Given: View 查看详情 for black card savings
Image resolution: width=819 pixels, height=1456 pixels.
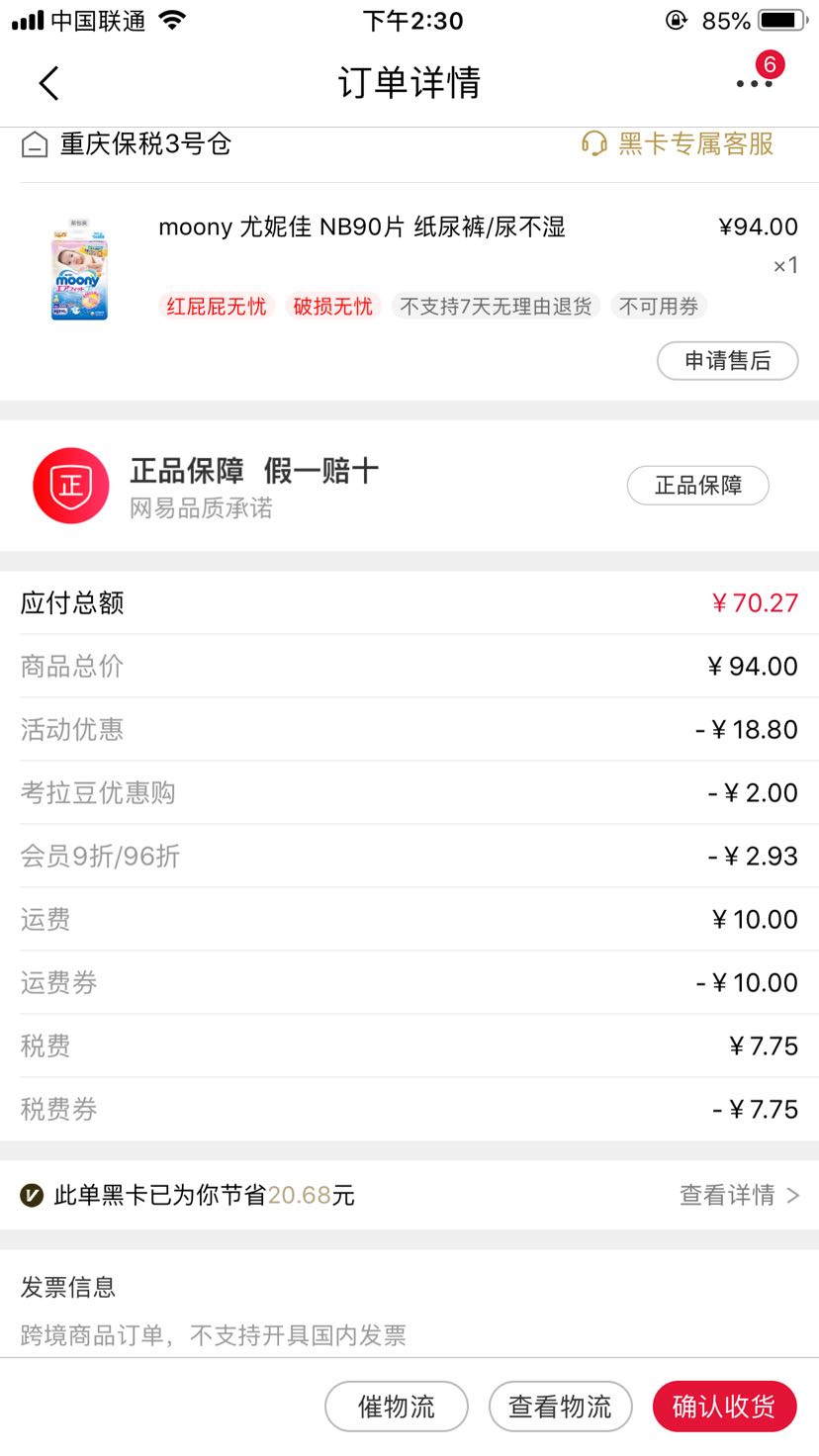Looking at the screenshot, I should 738,1195.
